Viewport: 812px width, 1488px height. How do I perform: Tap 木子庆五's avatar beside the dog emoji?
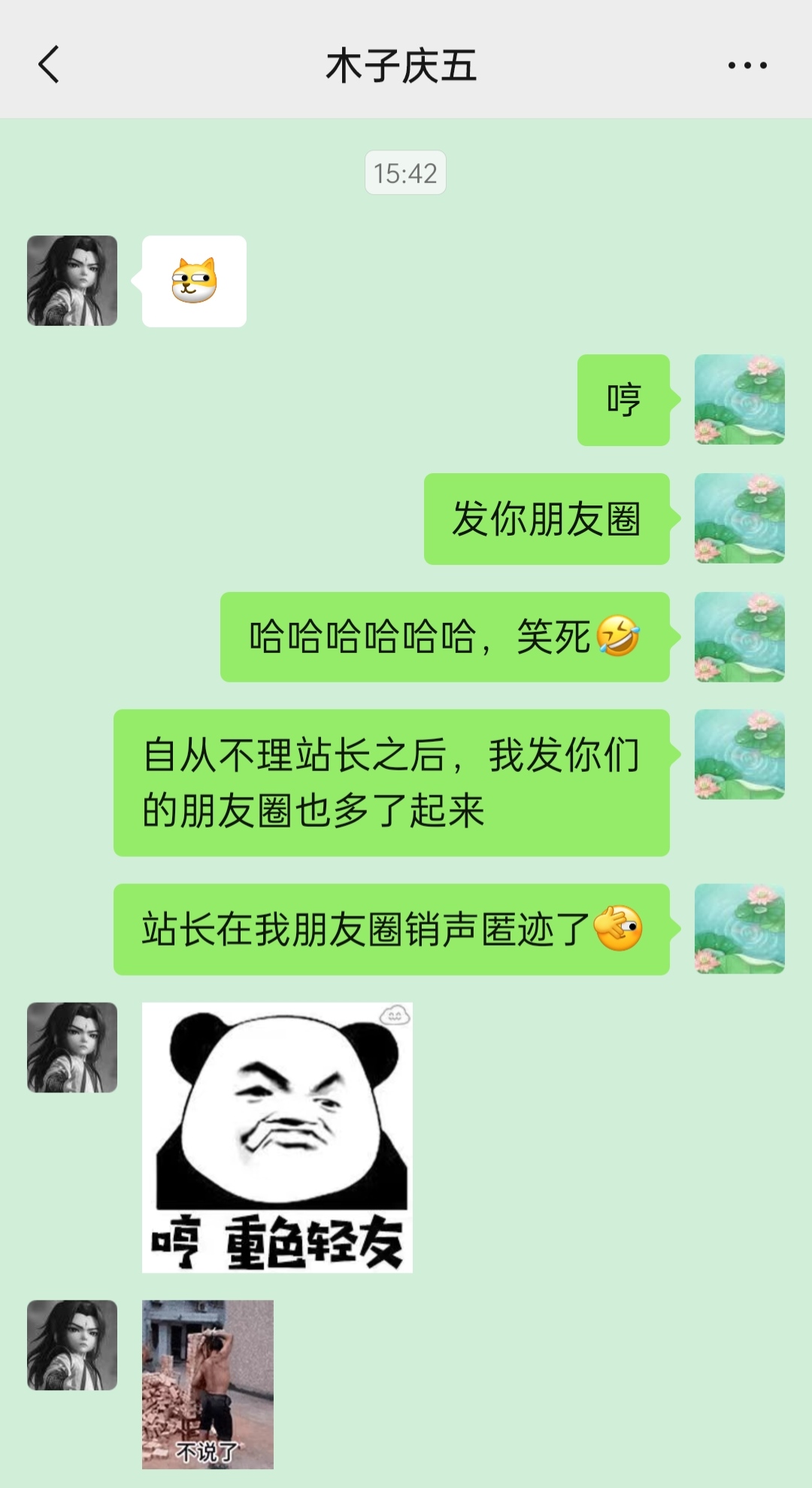point(72,281)
